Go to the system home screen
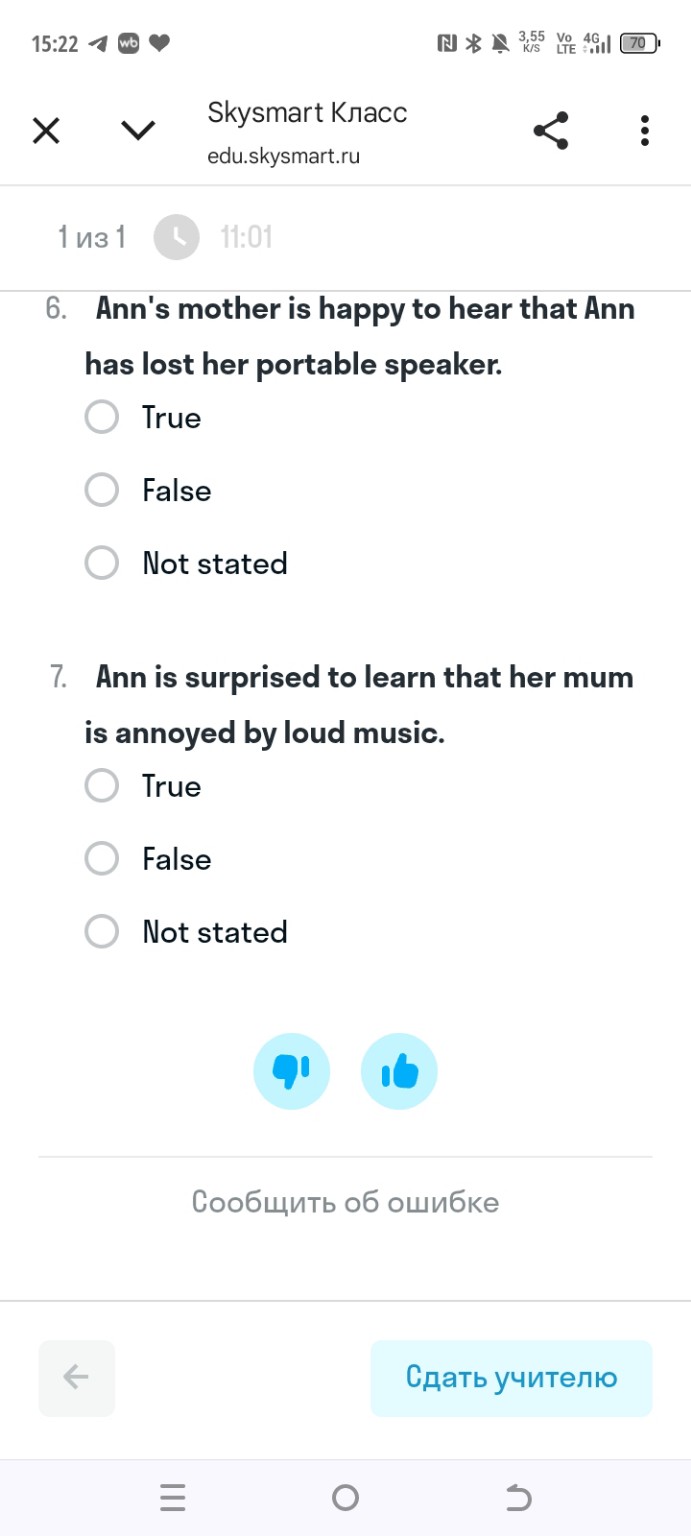The width and height of the screenshot is (691, 1536). click(x=345, y=1497)
